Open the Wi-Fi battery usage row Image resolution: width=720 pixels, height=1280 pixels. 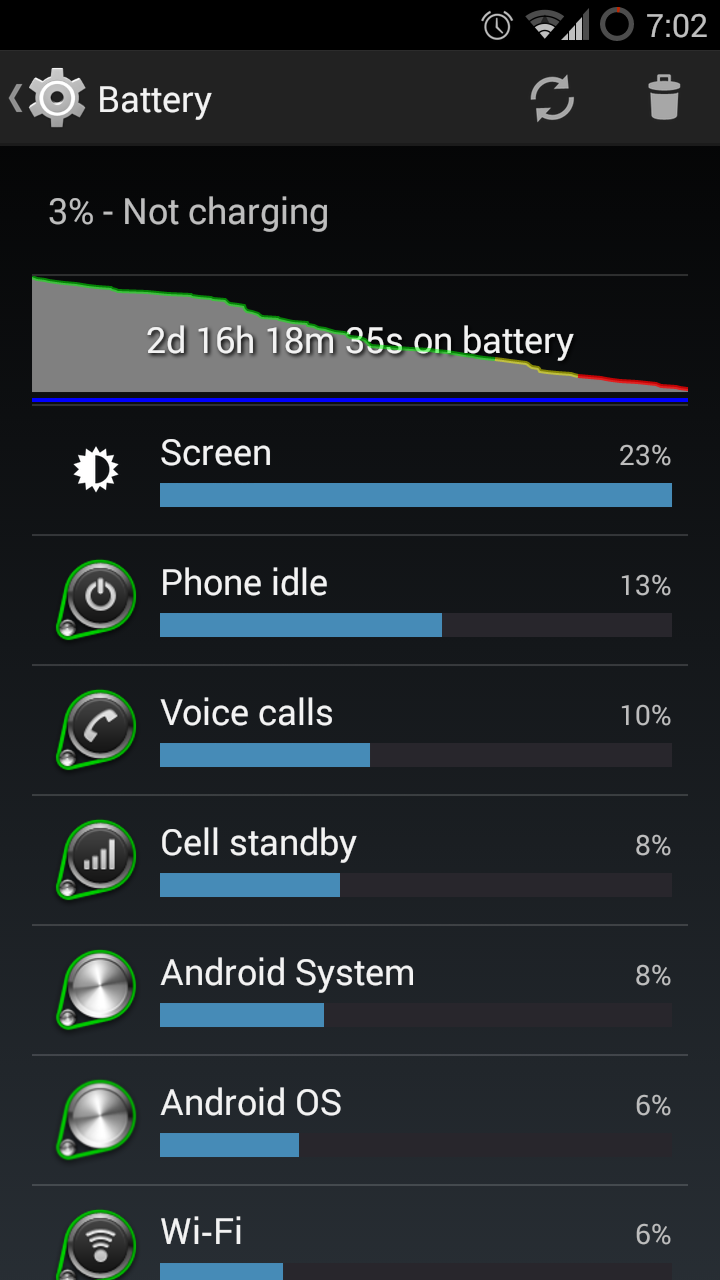click(360, 1233)
